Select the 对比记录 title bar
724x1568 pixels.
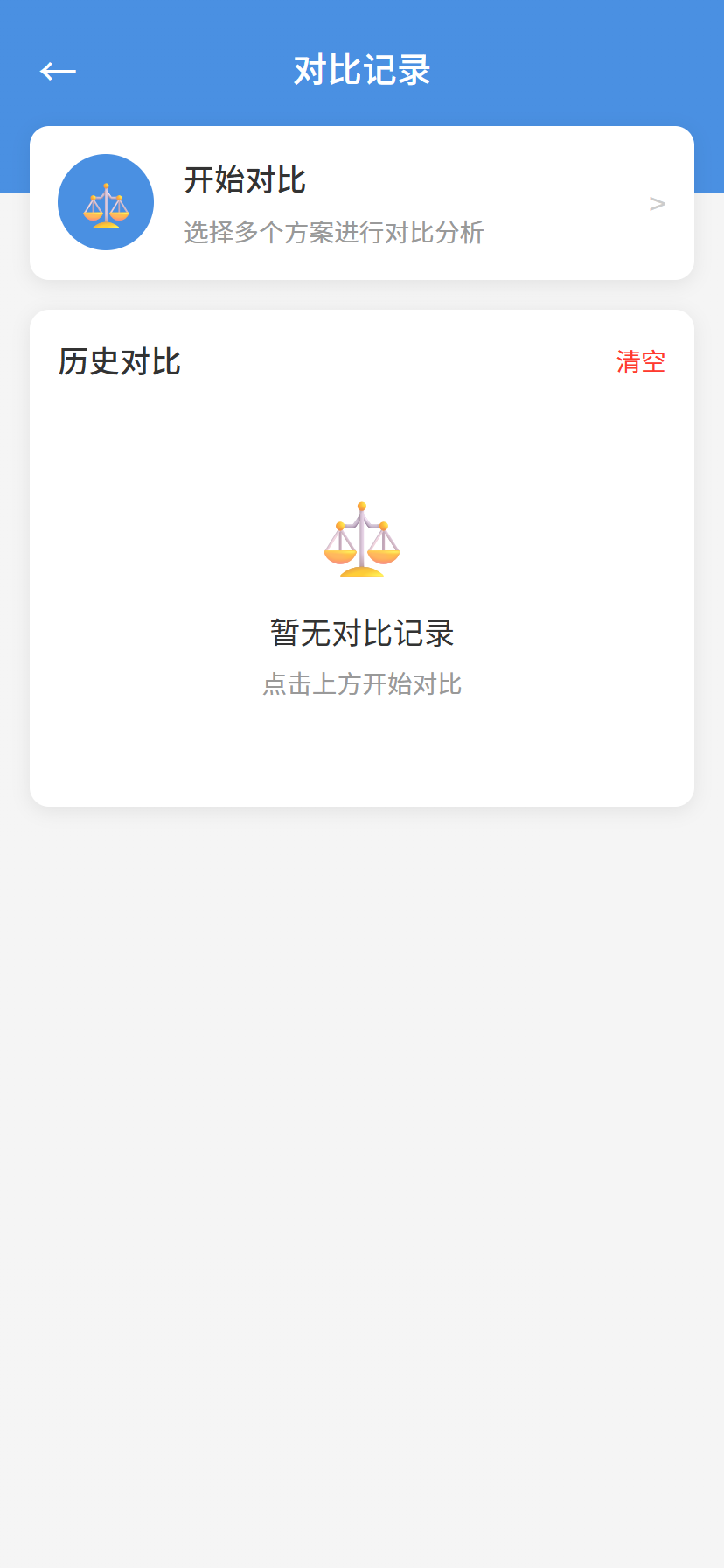pos(362,71)
